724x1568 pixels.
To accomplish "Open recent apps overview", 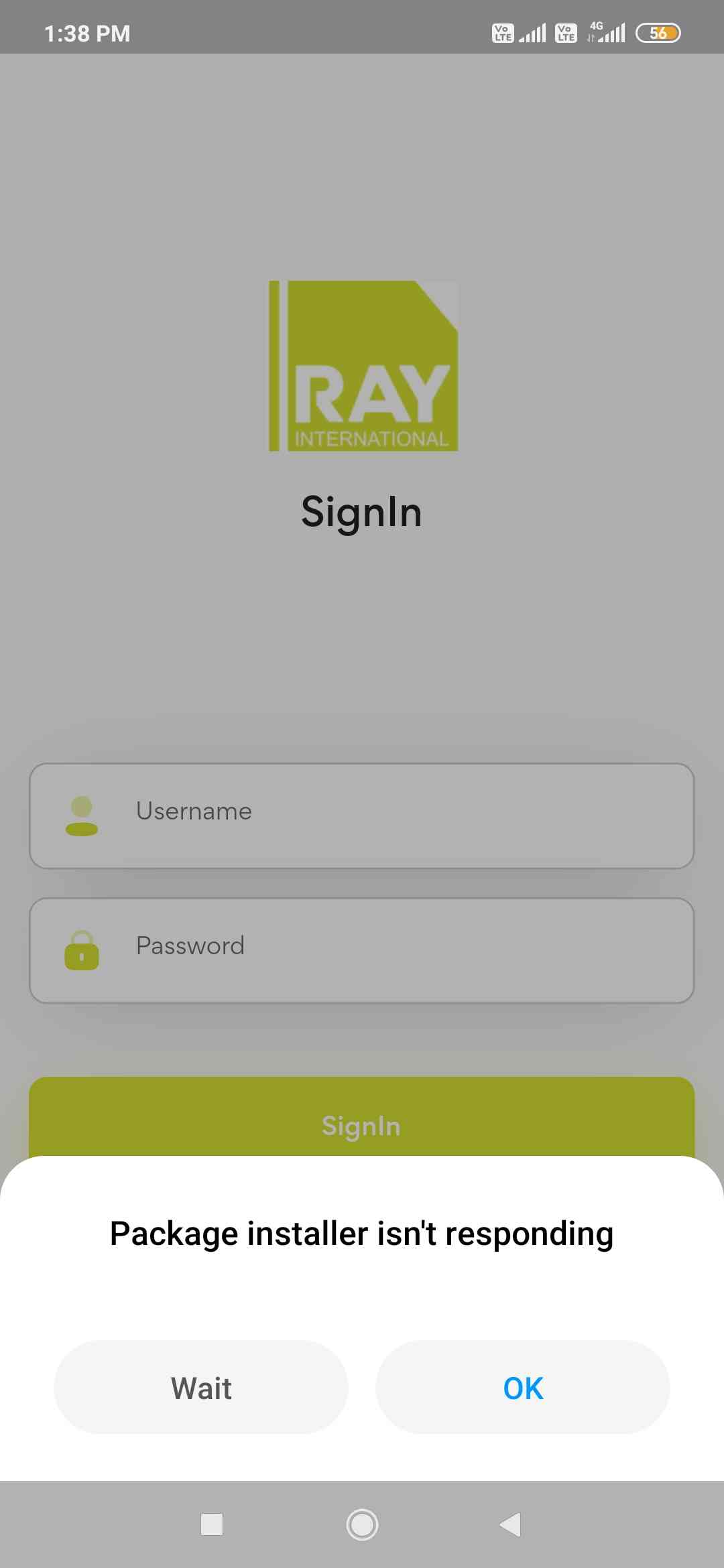I will [x=212, y=1524].
